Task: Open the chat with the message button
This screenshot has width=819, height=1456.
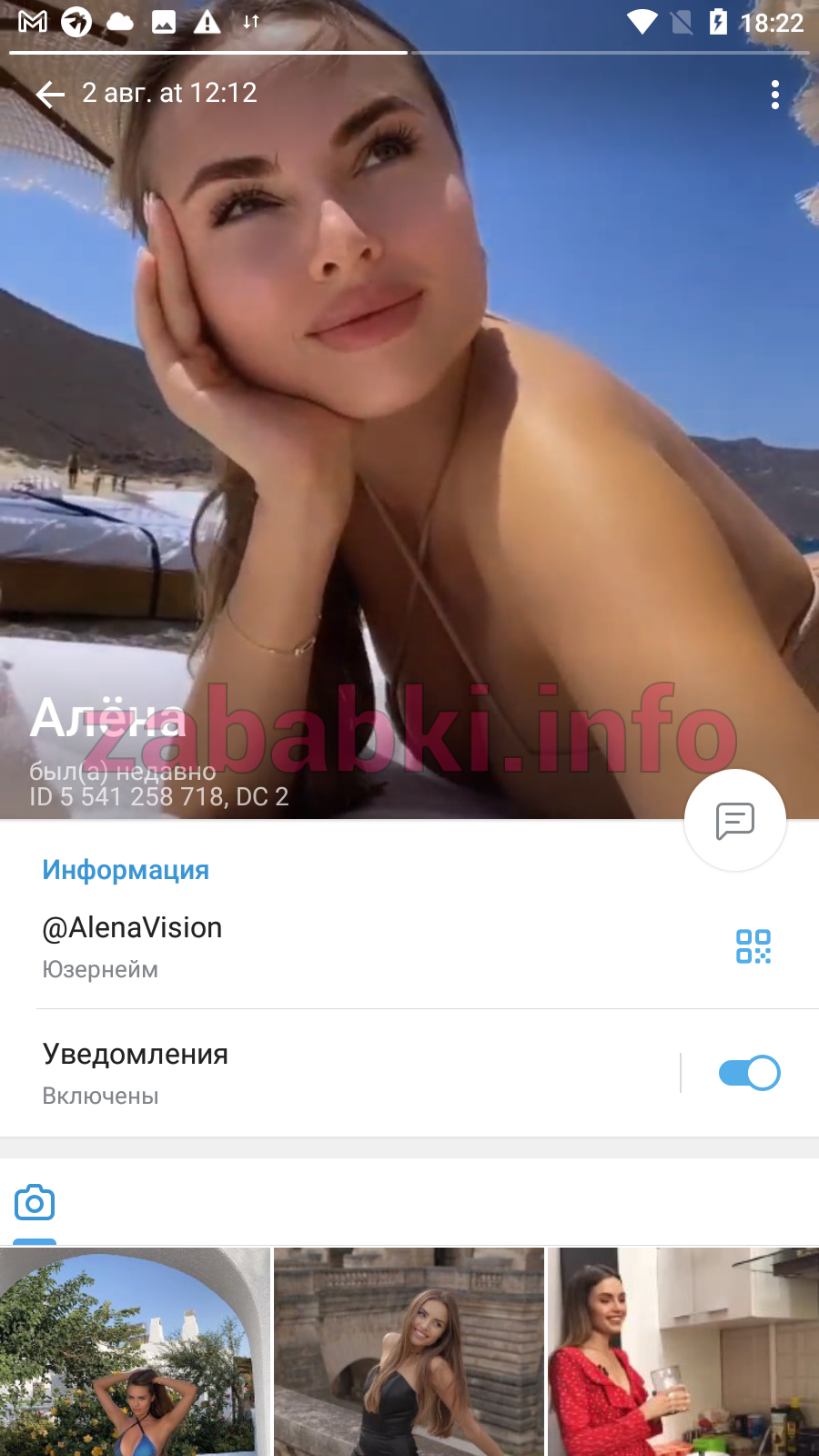Action: click(x=735, y=821)
